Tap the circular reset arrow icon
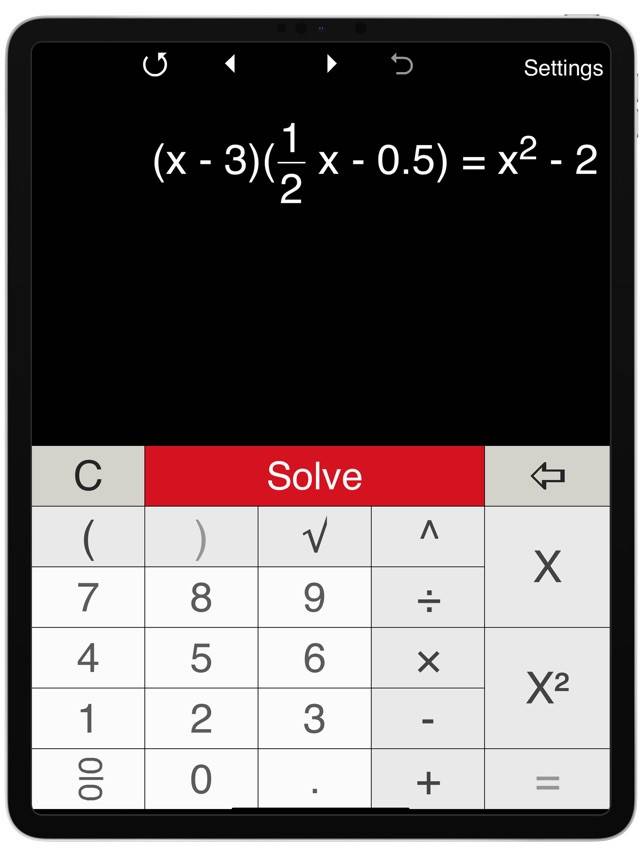 (x=155, y=66)
